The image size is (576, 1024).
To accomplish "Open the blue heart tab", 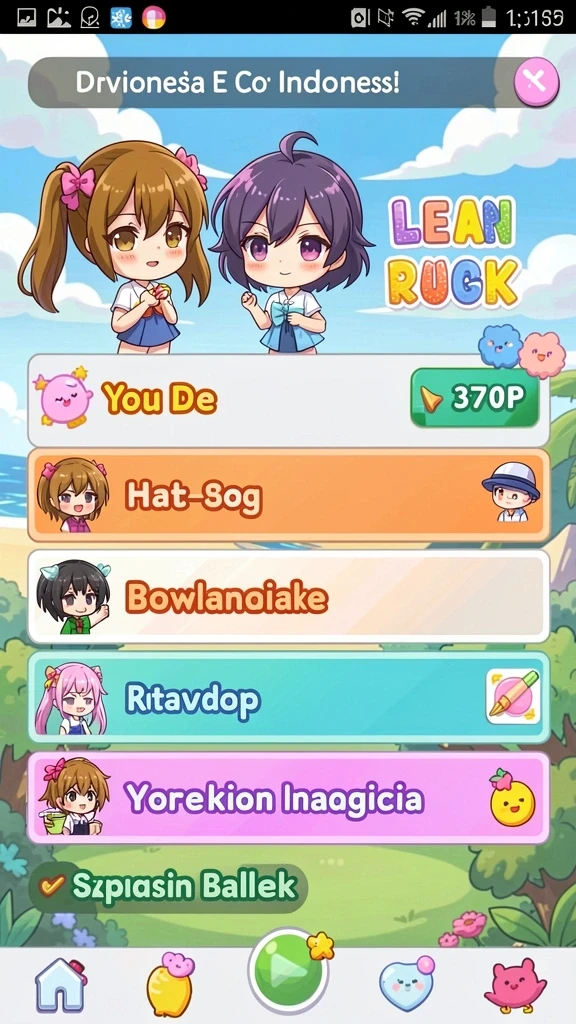I will pyautogui.click(x=406, y=985).
